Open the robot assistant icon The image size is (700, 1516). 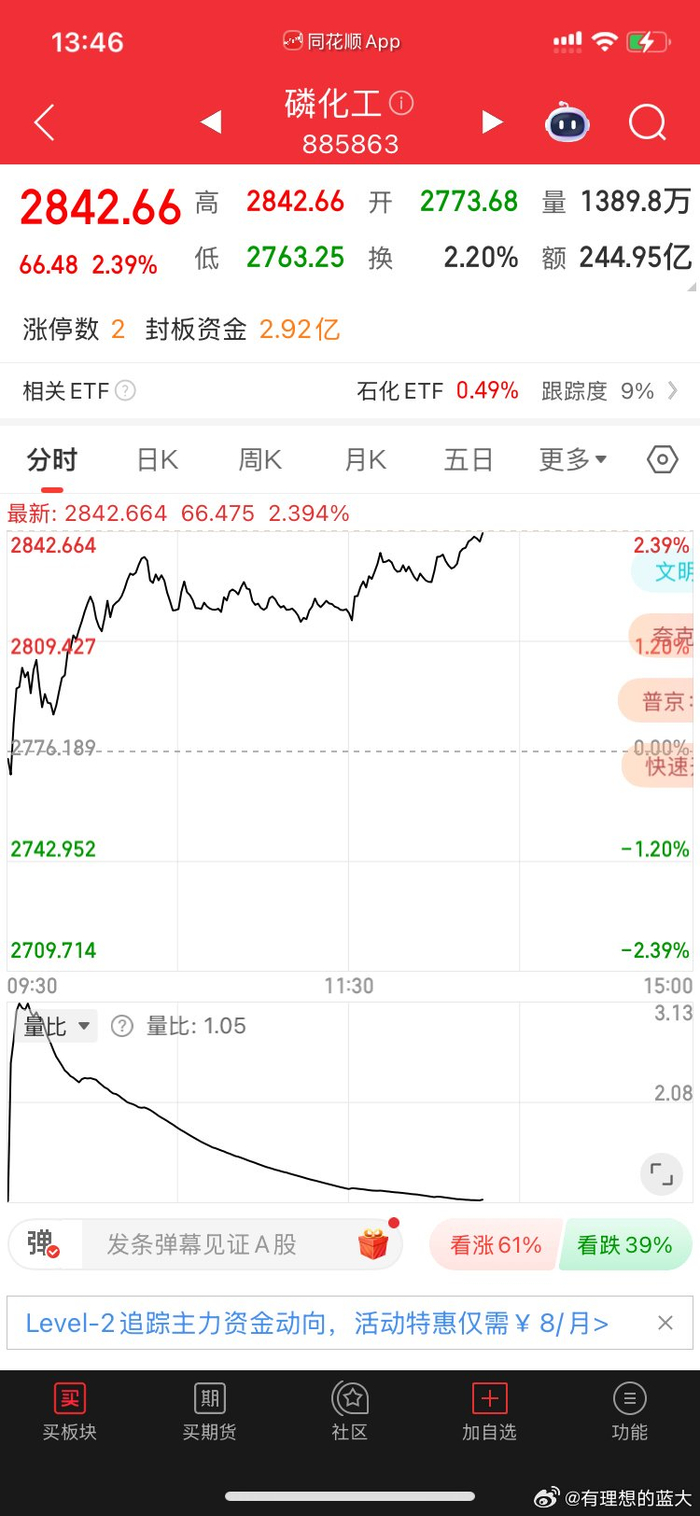tap(567, 124)
